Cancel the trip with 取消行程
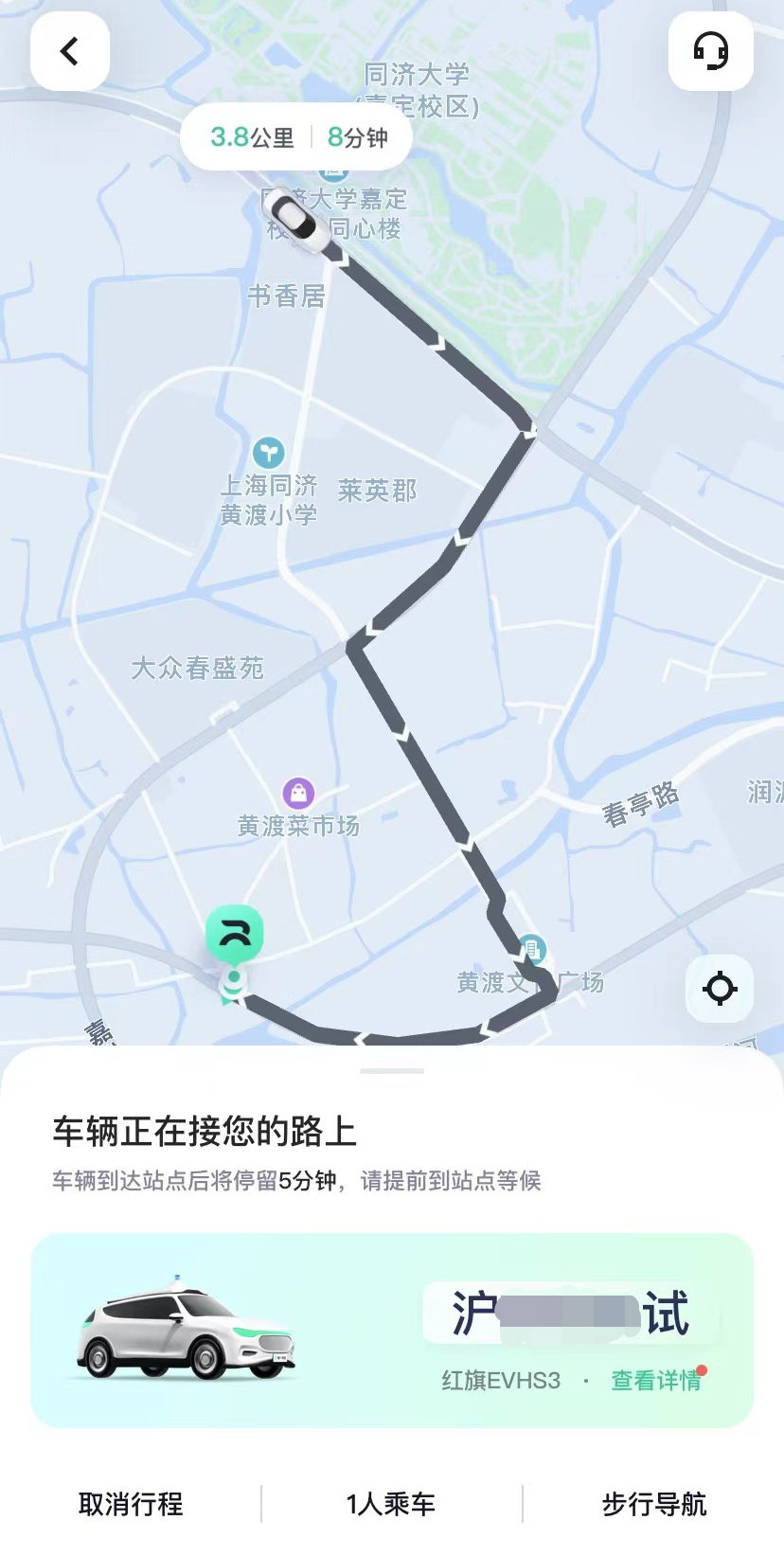This screenshot has width=784, height=1556. point(131,1503)
